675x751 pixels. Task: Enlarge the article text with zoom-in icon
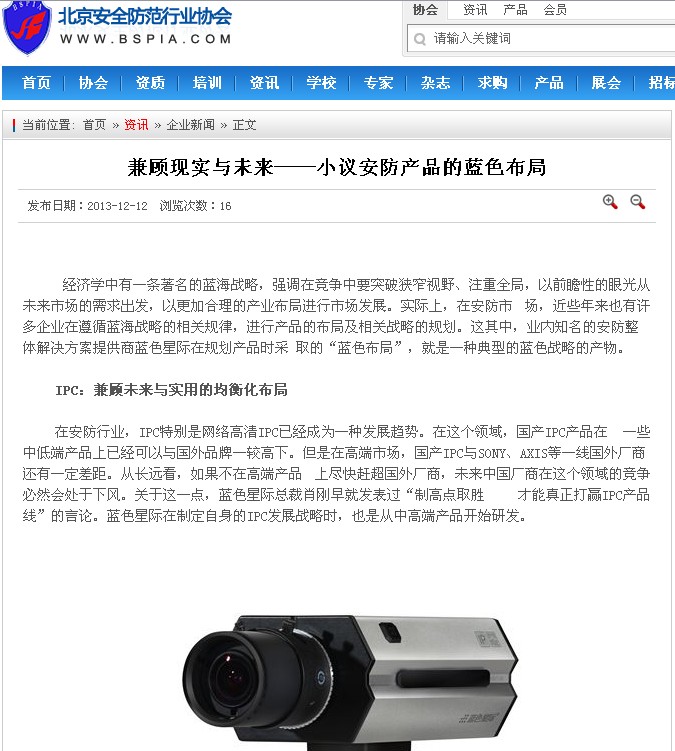coord(610,202)
